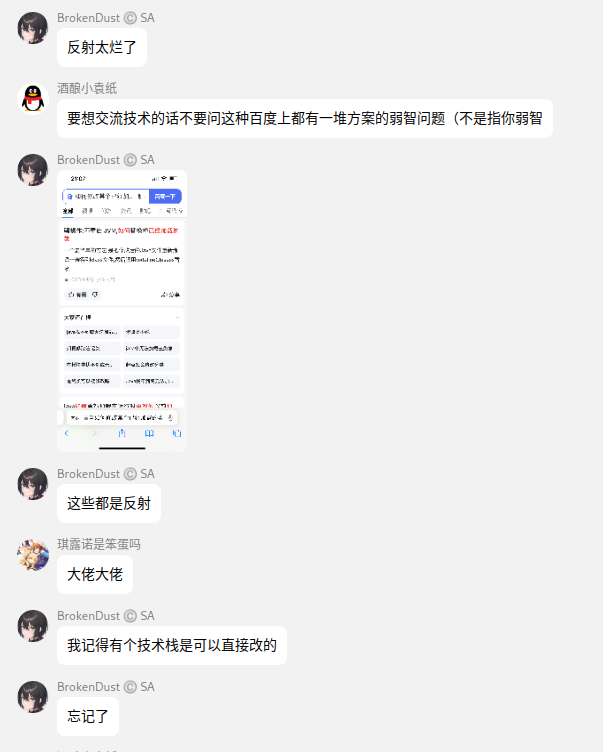
Task: Open 酒酿小袁纸's penguin avatar
Action: [32, 98]
